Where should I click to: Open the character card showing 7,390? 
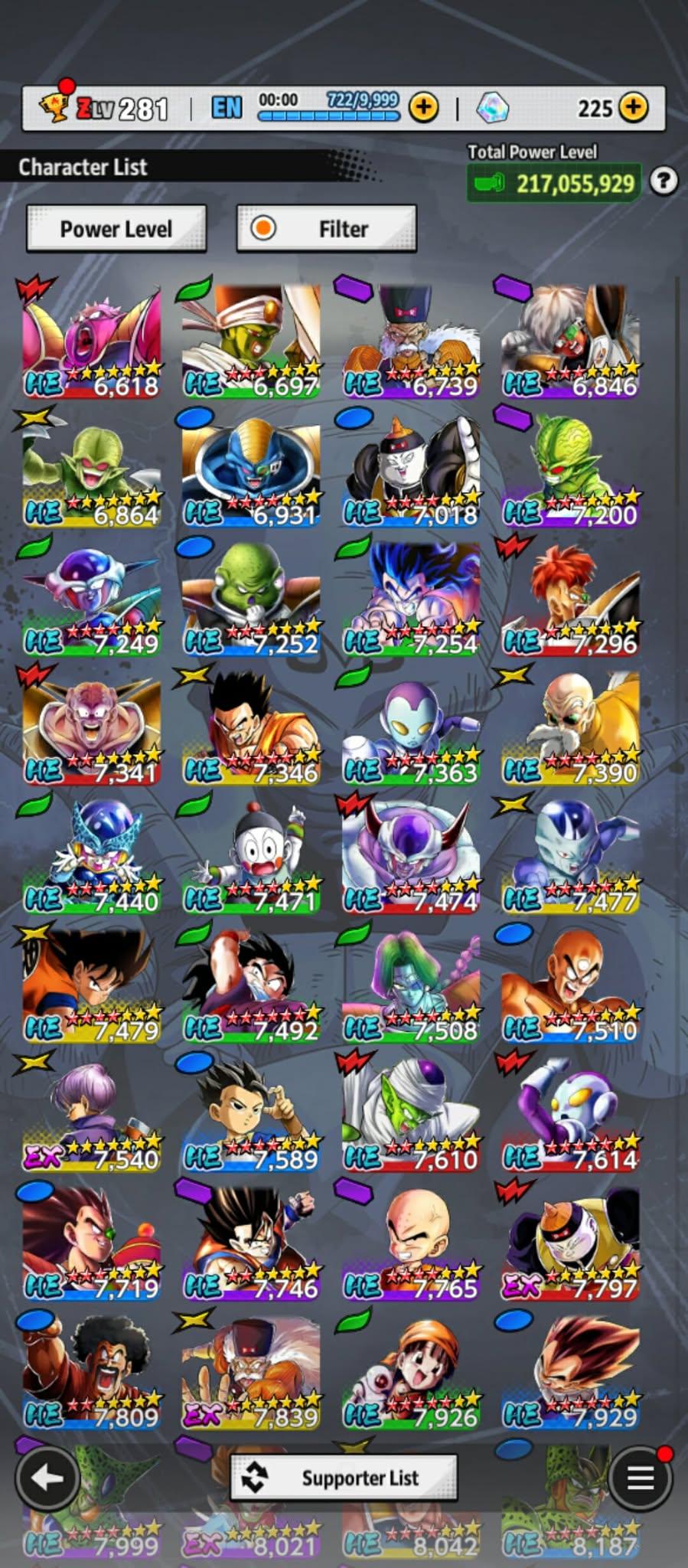[570, 728]
